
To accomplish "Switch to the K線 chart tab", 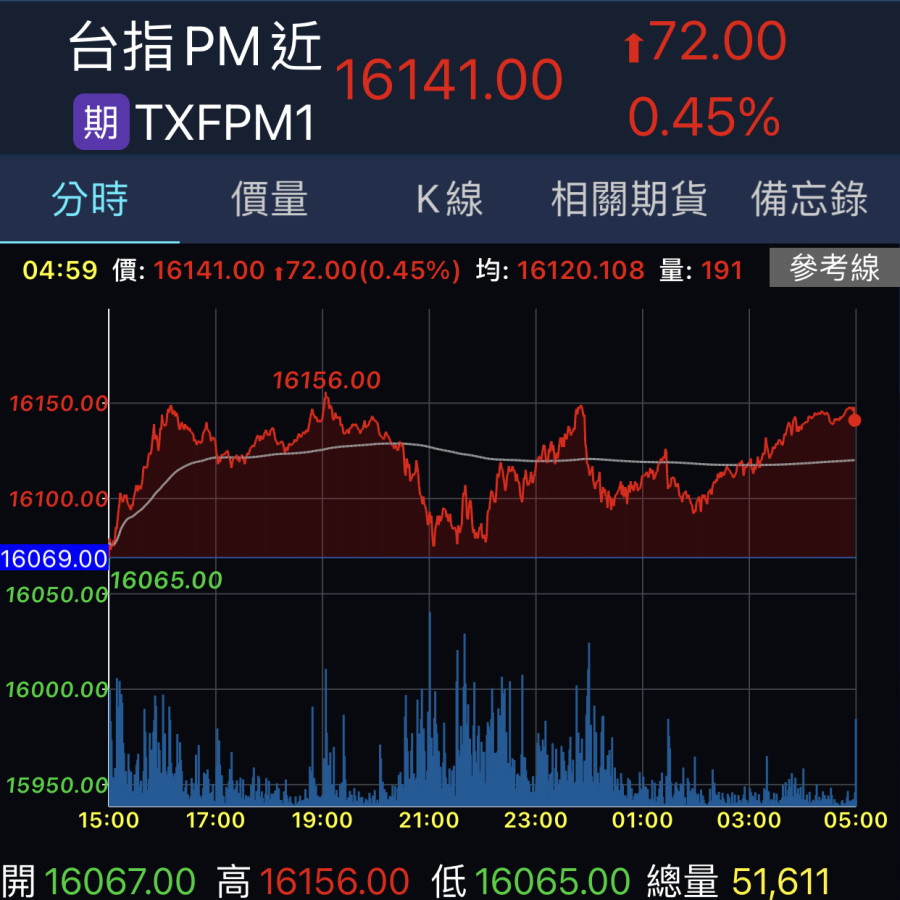I will (450, 199).
